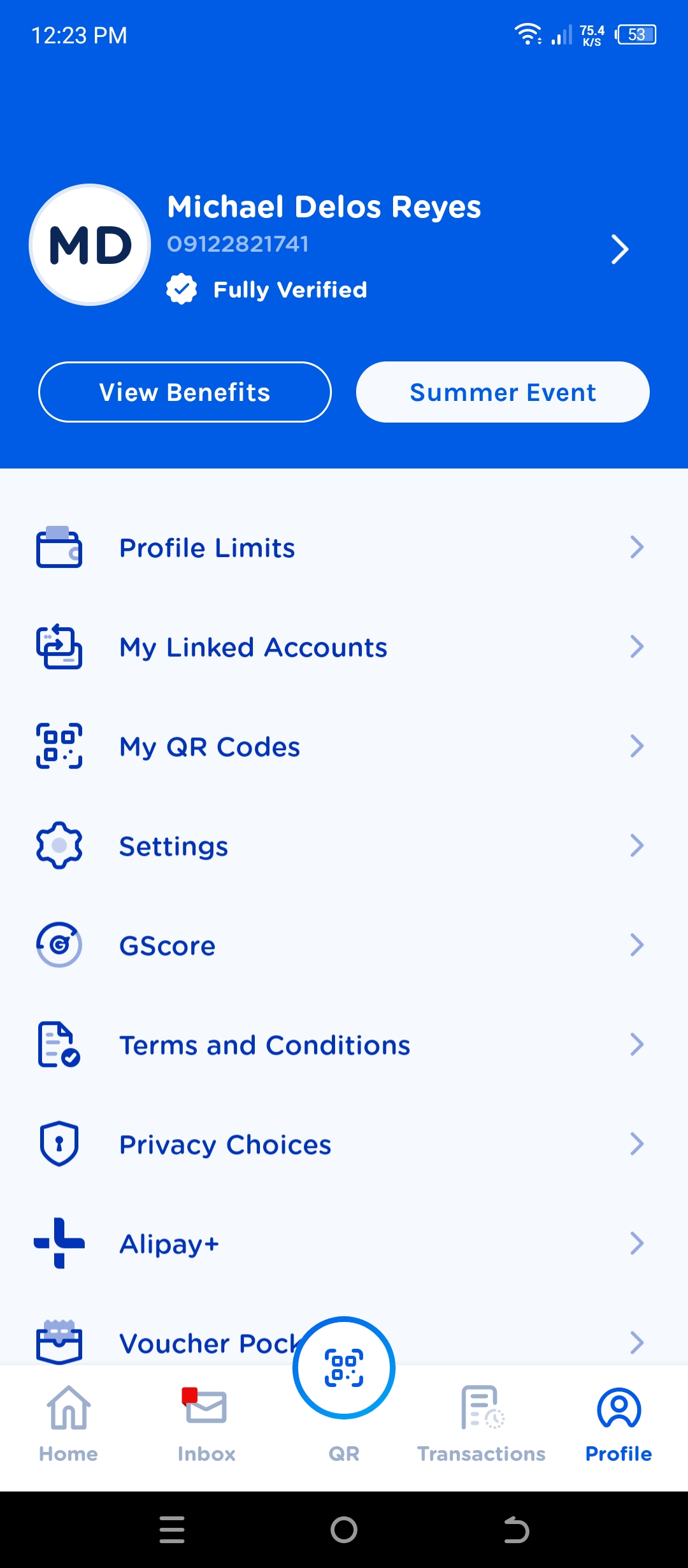The image size is (688, 1568).
Task: Open Profile Limits
Action: (x=344, y=548)
